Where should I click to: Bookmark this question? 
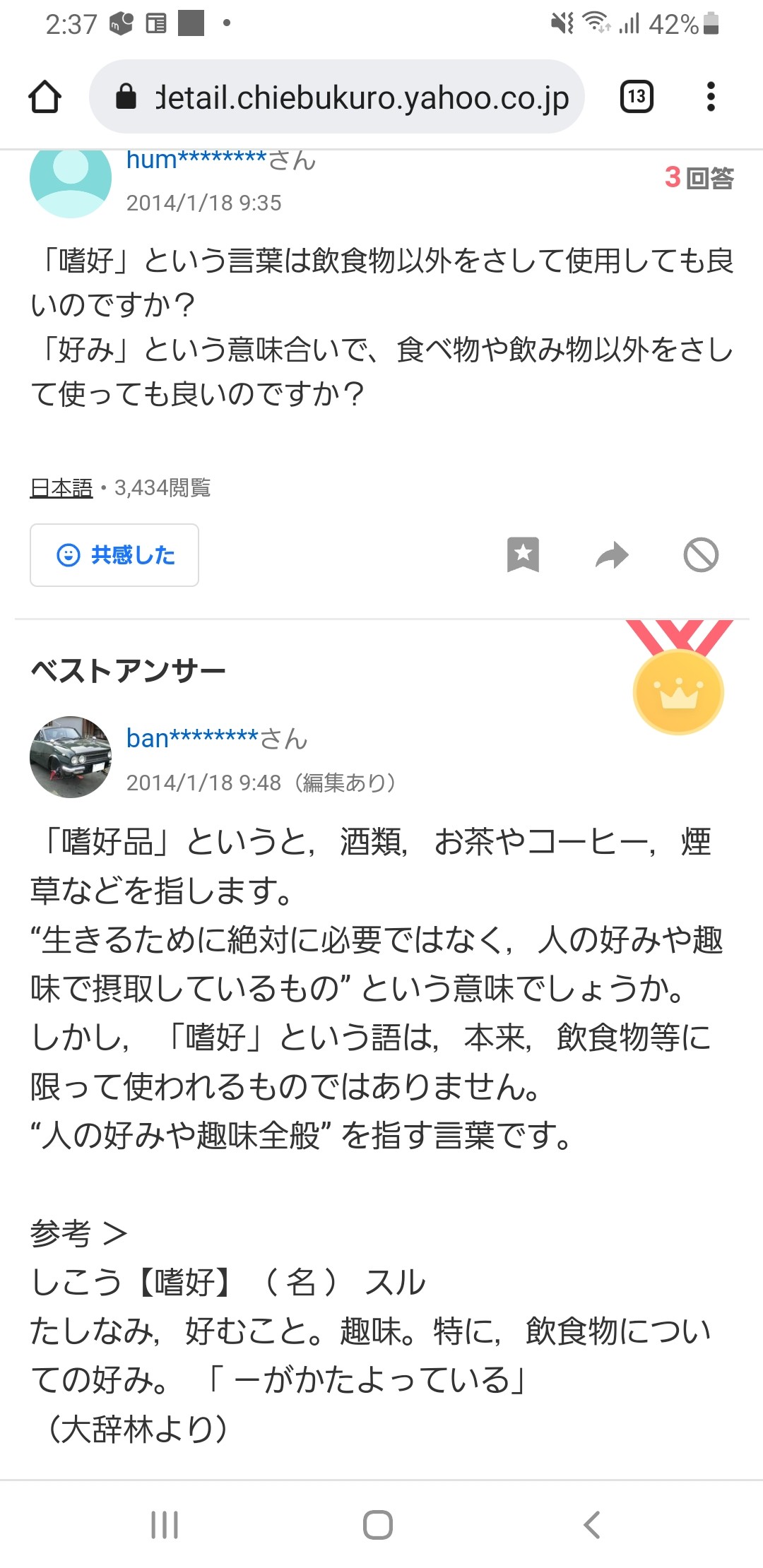[x=523, y=555]
